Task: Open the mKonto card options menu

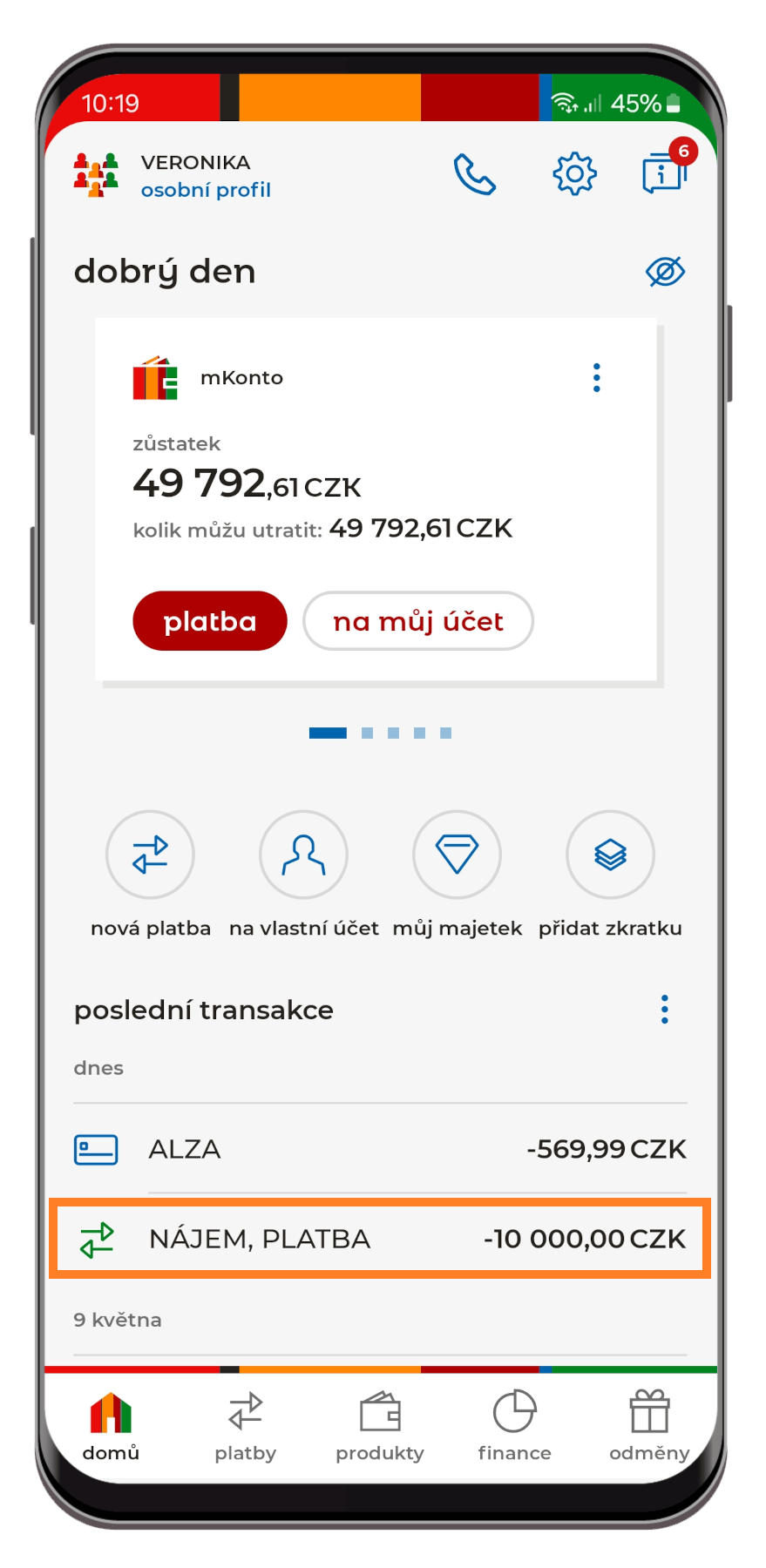Action: (x=597, y=378)
